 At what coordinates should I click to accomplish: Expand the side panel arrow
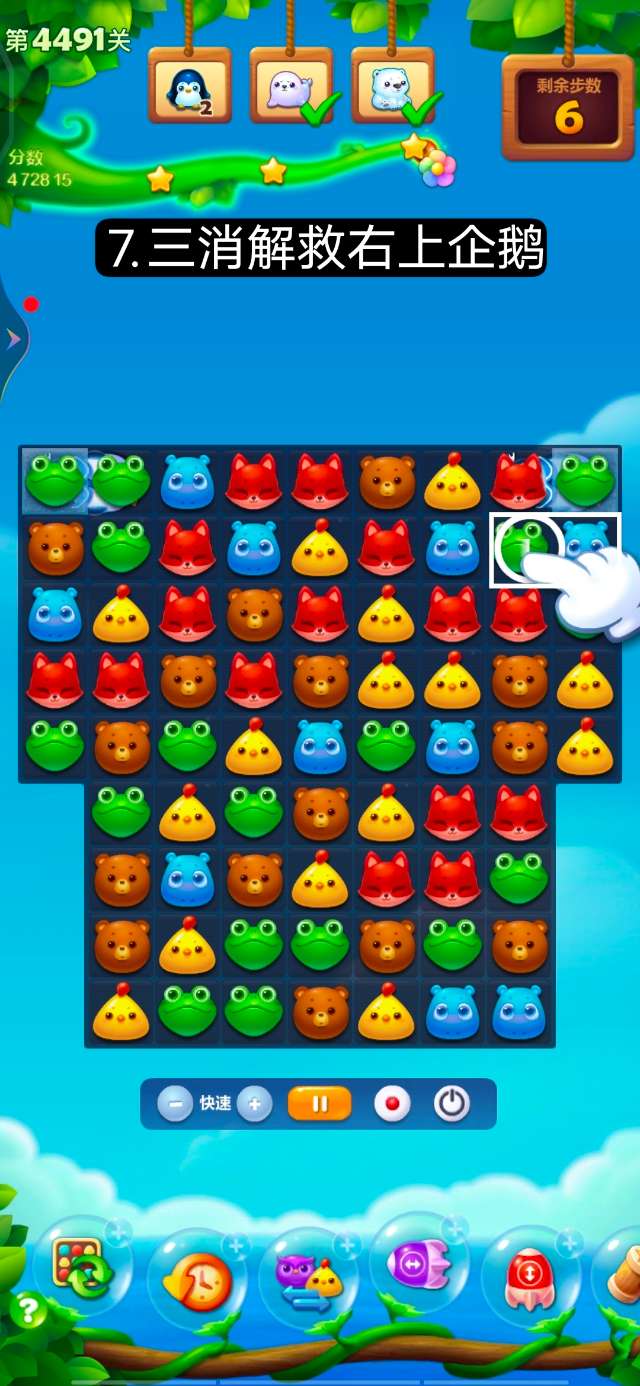click(13, 340)
